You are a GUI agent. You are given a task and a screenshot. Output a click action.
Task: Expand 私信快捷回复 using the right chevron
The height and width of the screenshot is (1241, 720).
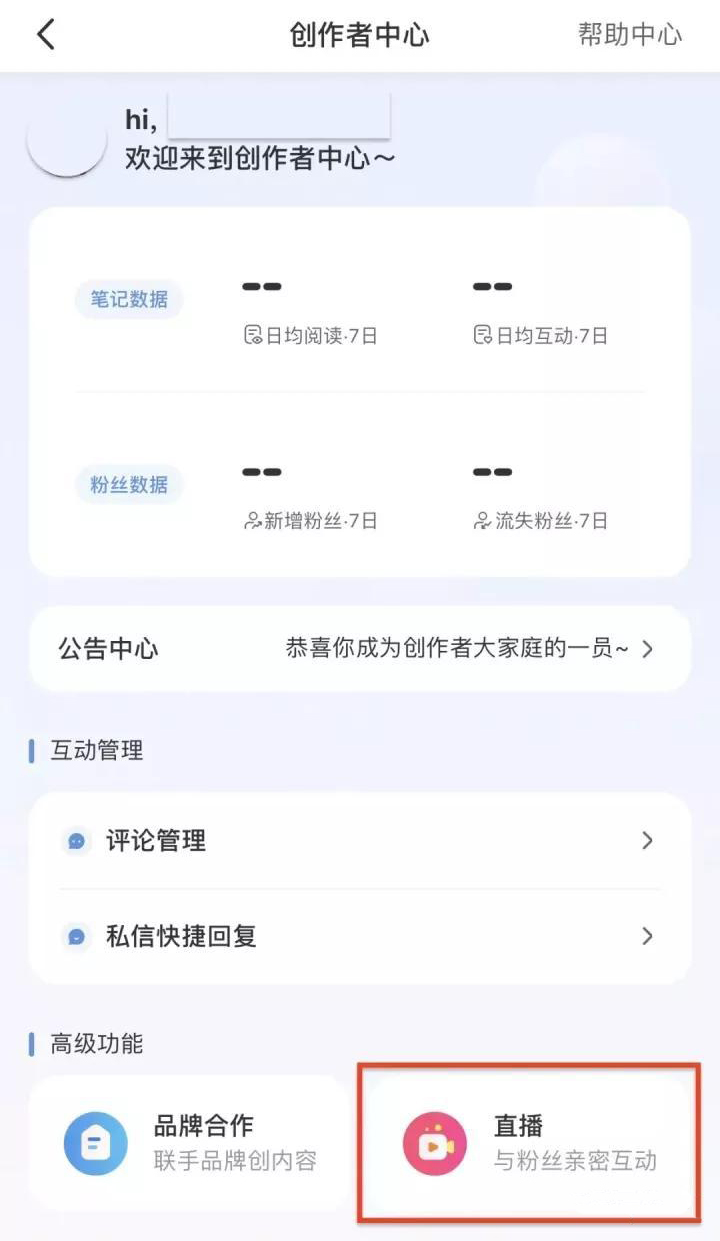click(x=647, y=937)
